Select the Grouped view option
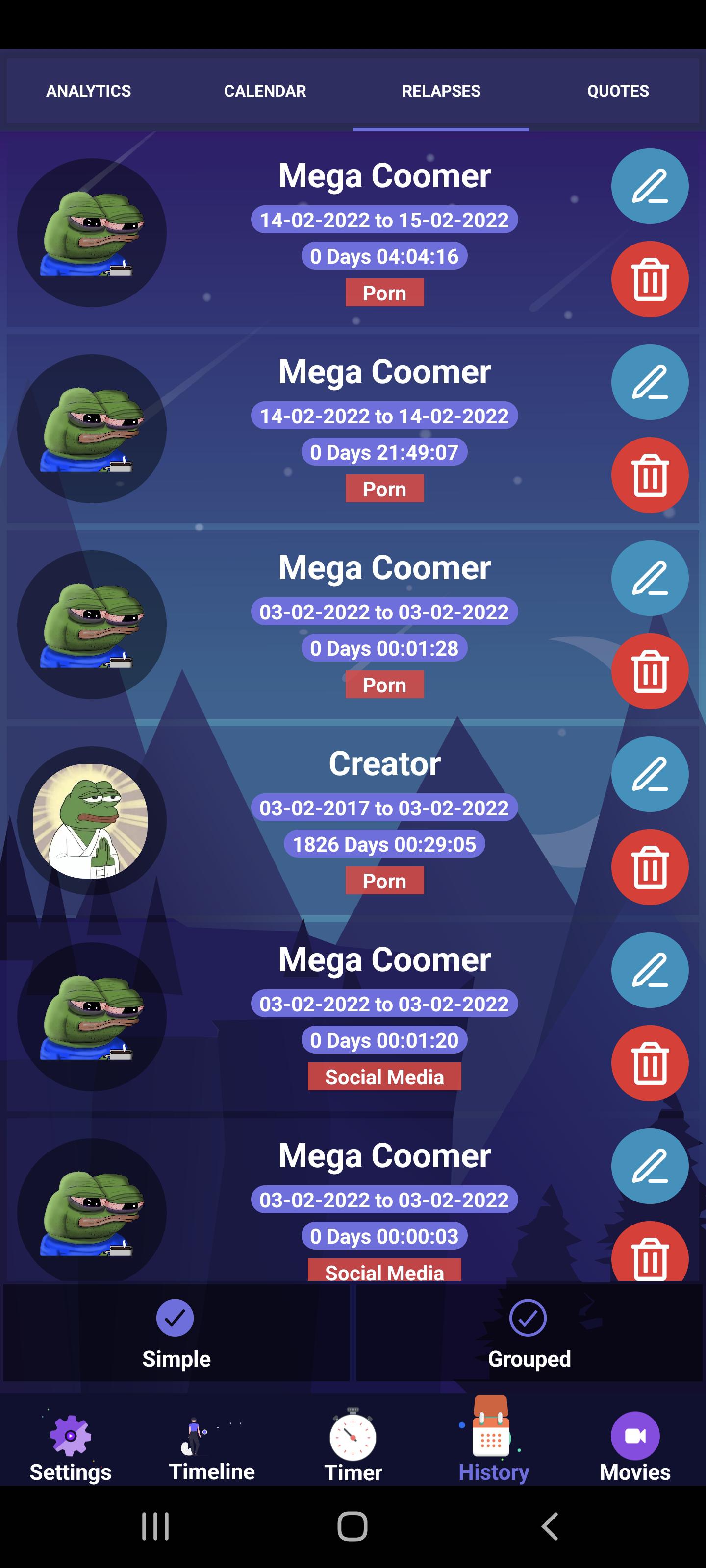Image resolution: width=706 pixels, height=1568 pixels. (529, 1333)
